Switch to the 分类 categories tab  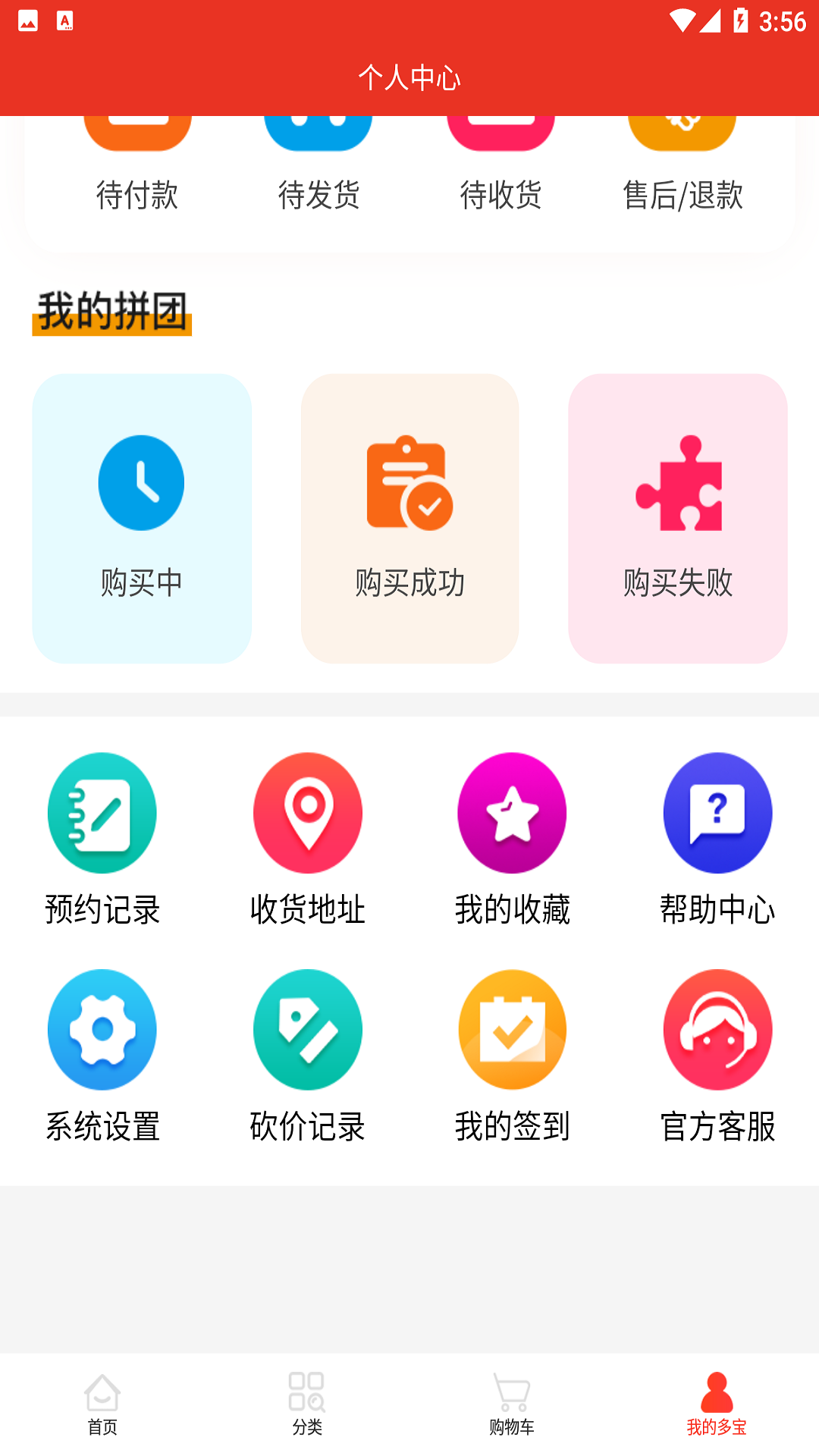[x=307, y=1410]
